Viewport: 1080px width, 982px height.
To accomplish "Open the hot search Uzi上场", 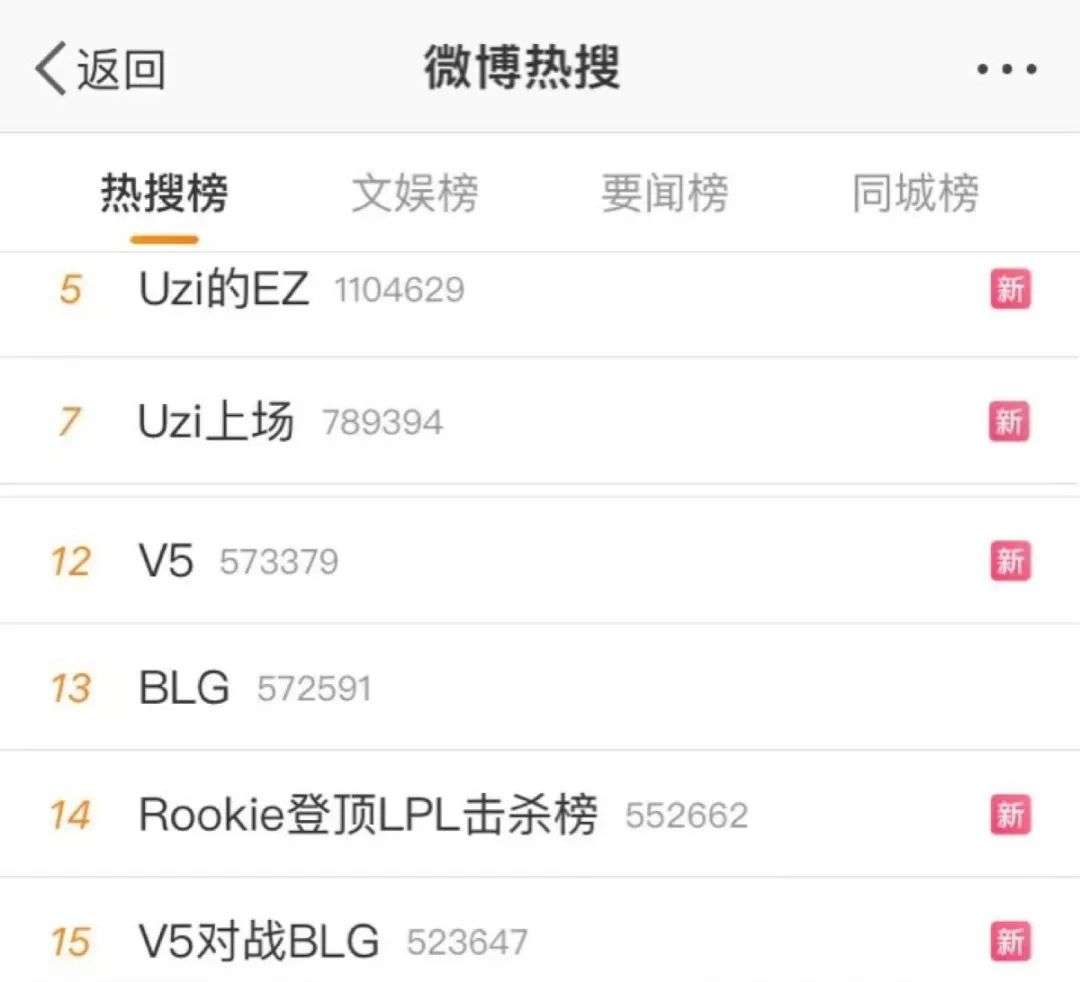I will 216,422.
